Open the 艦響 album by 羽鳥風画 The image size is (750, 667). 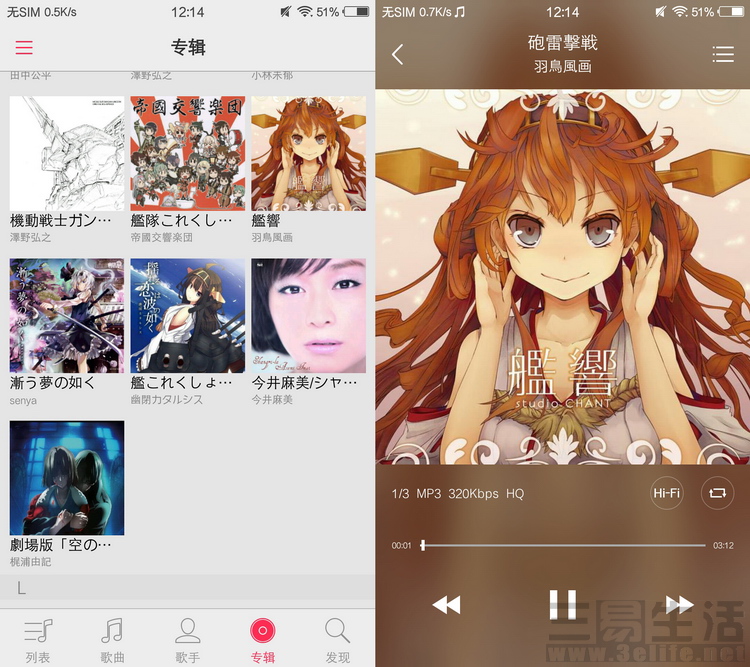click(308, 153)
